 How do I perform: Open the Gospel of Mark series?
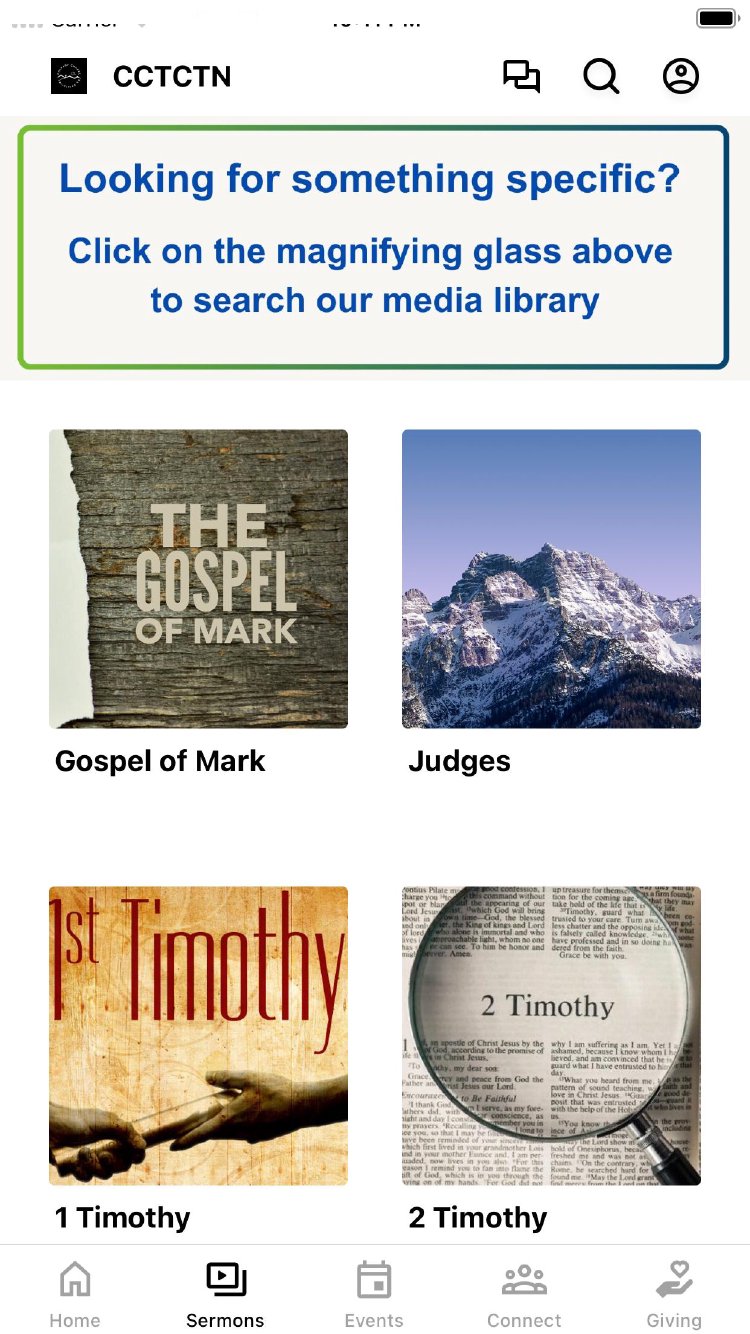click(x=198, y=579)
